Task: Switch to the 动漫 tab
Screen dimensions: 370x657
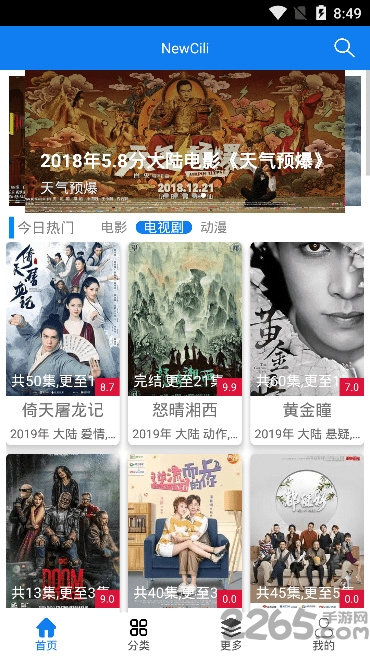Action: tap(214, 228)
